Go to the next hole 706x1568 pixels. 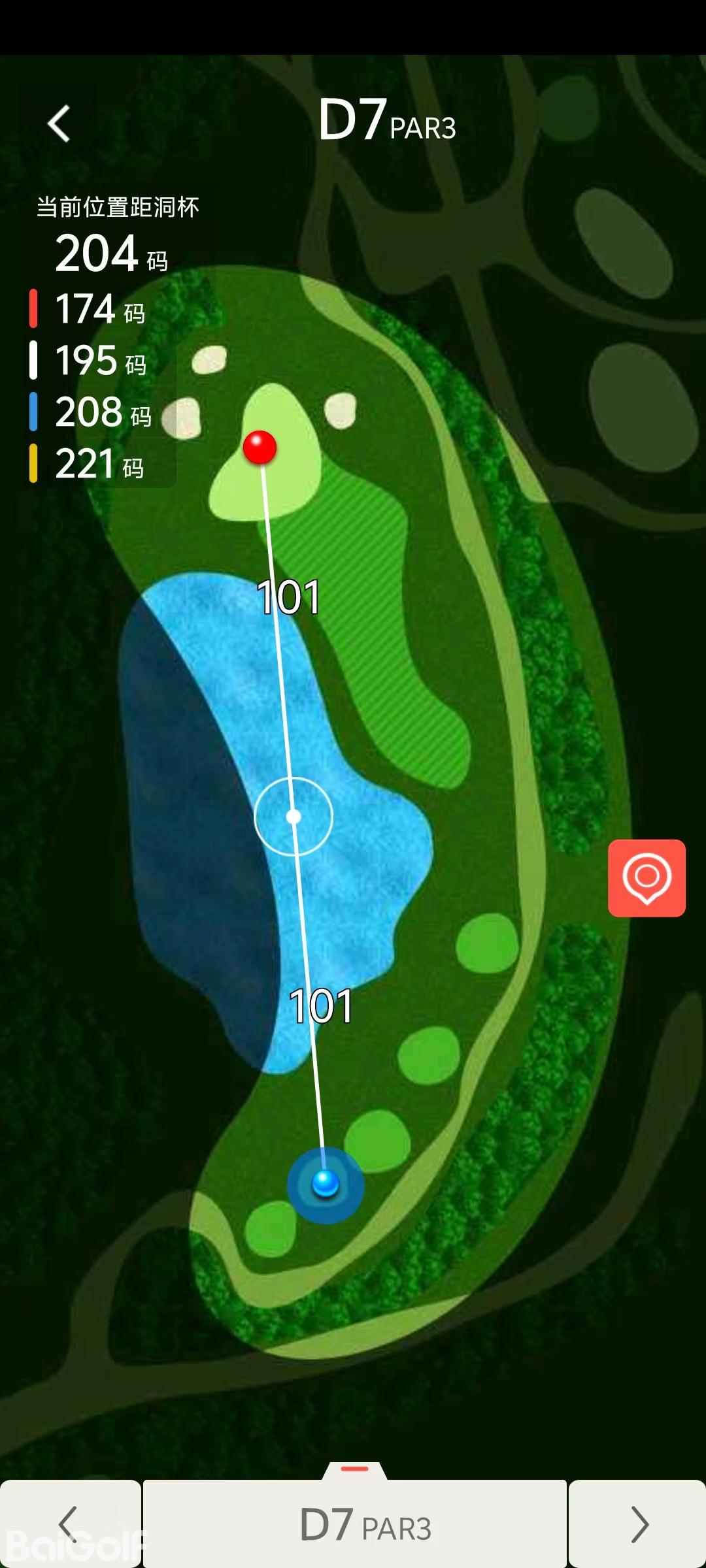[x=638, y=1524]
